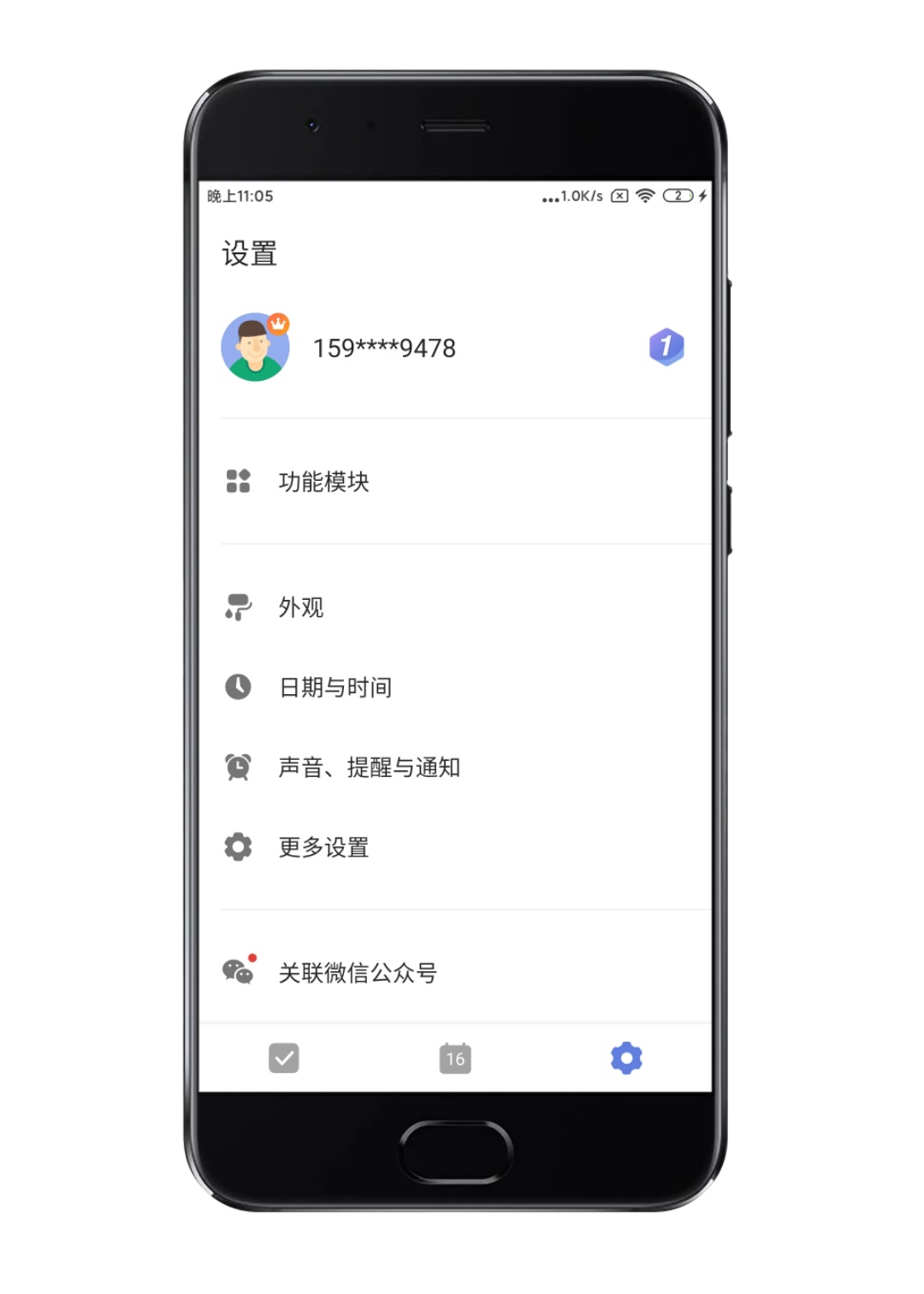Switch to the tasks checkmark tab
Image resolution: width=924 pixels, height=1294 pixels.
pyautogui.click(x=284, y=1059)
